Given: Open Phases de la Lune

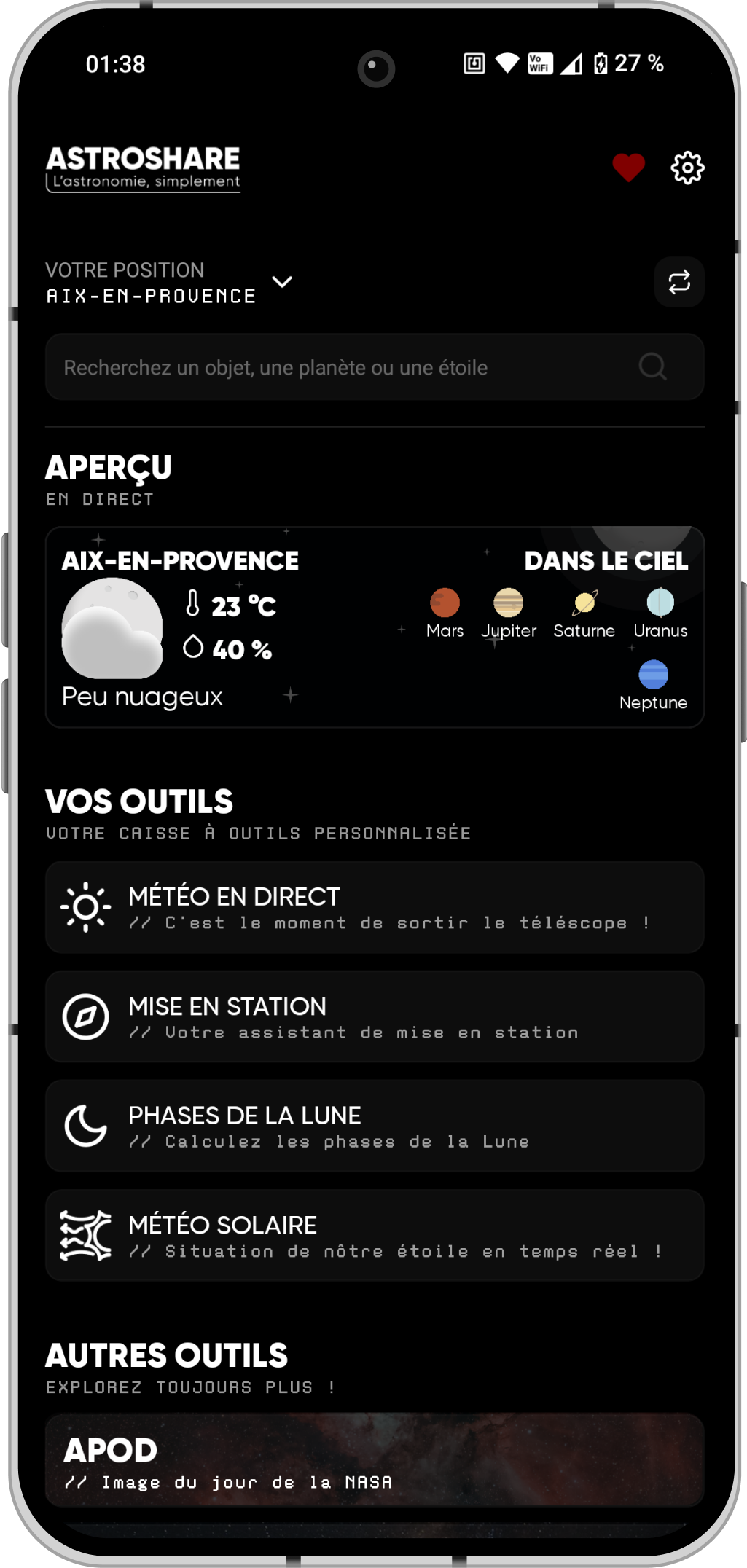Looking at the screenshot, I should tap(375, 1126).
